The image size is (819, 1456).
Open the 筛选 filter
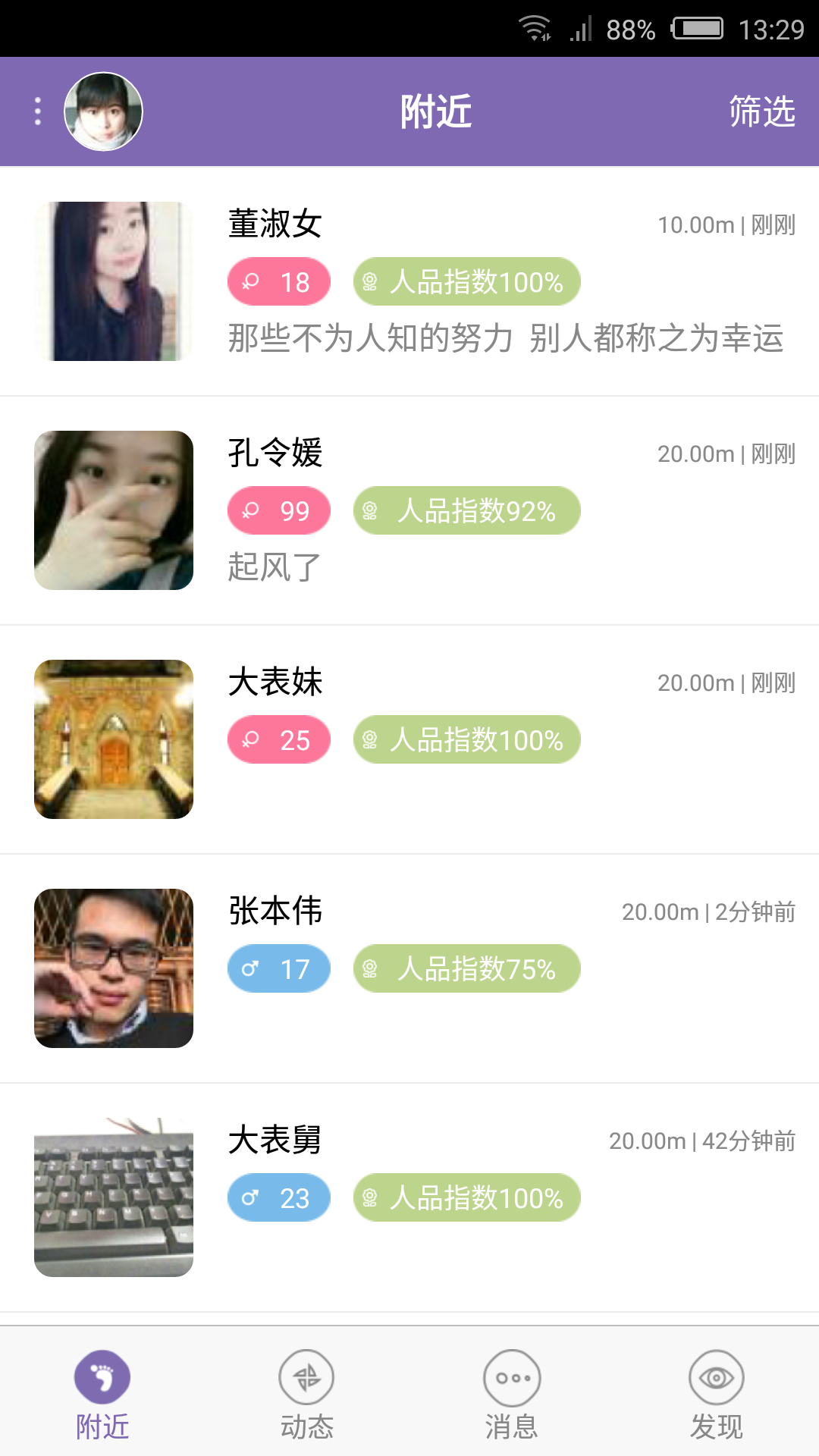click(761, 111)
